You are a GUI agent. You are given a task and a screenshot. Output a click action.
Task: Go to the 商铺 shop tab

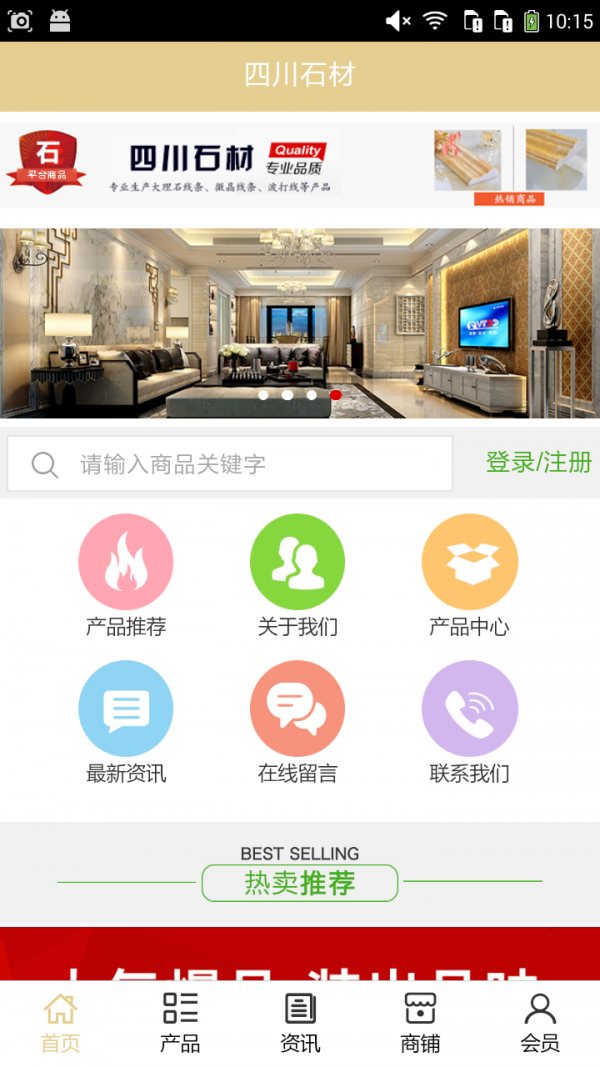pos(420,1022)
